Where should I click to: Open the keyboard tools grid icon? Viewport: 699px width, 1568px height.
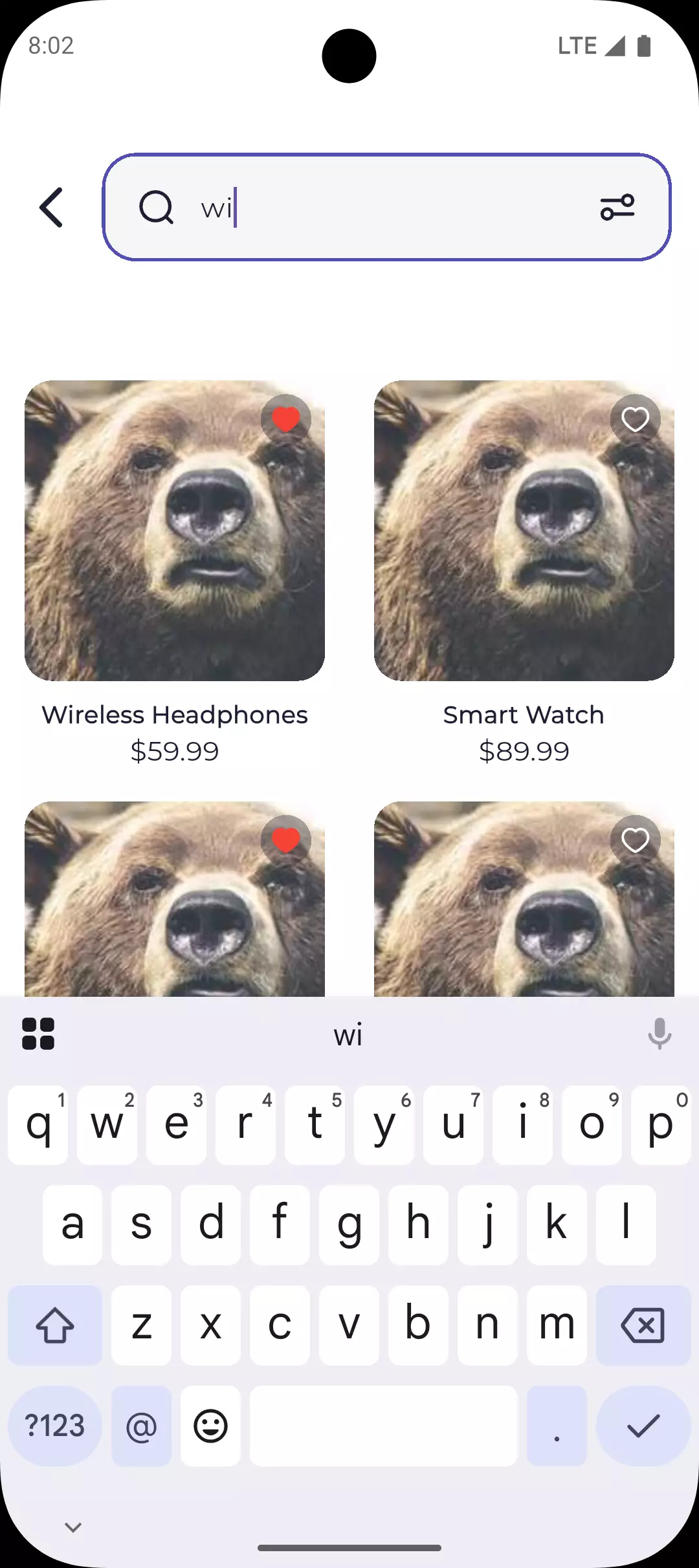click(x=38, y=1034)
